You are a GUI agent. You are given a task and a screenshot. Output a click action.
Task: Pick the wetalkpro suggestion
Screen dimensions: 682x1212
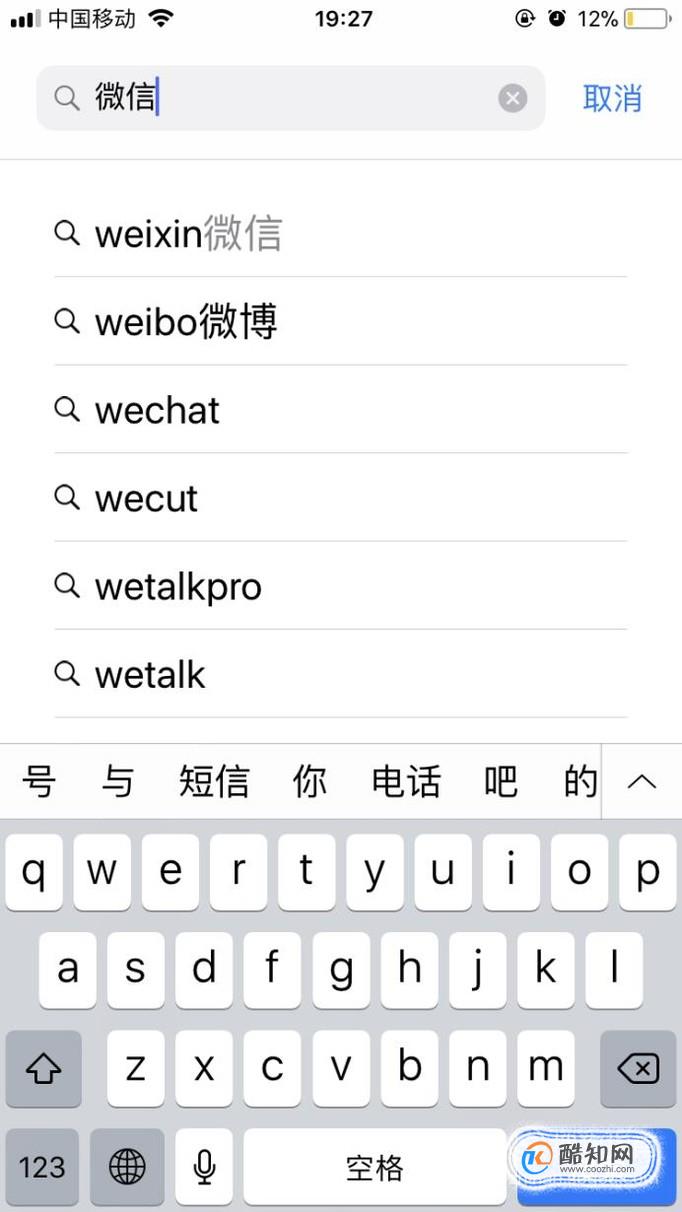click(341, 586)
